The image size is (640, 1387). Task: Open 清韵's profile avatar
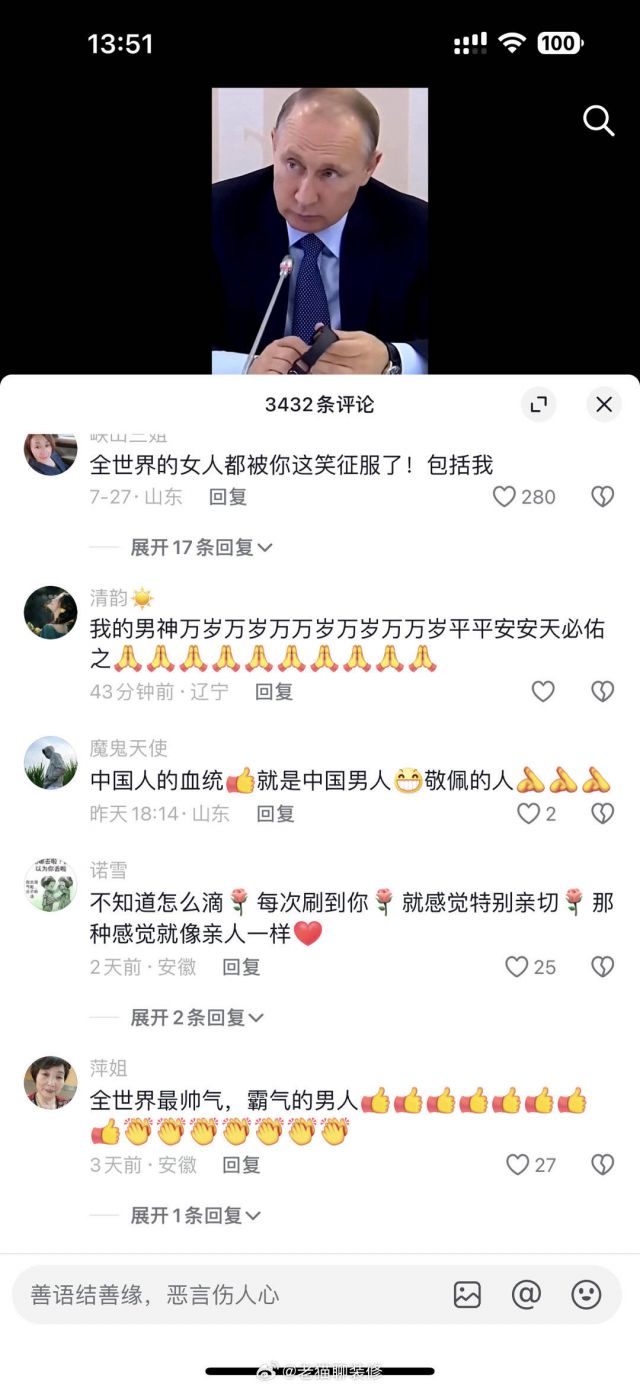point(50,612)
